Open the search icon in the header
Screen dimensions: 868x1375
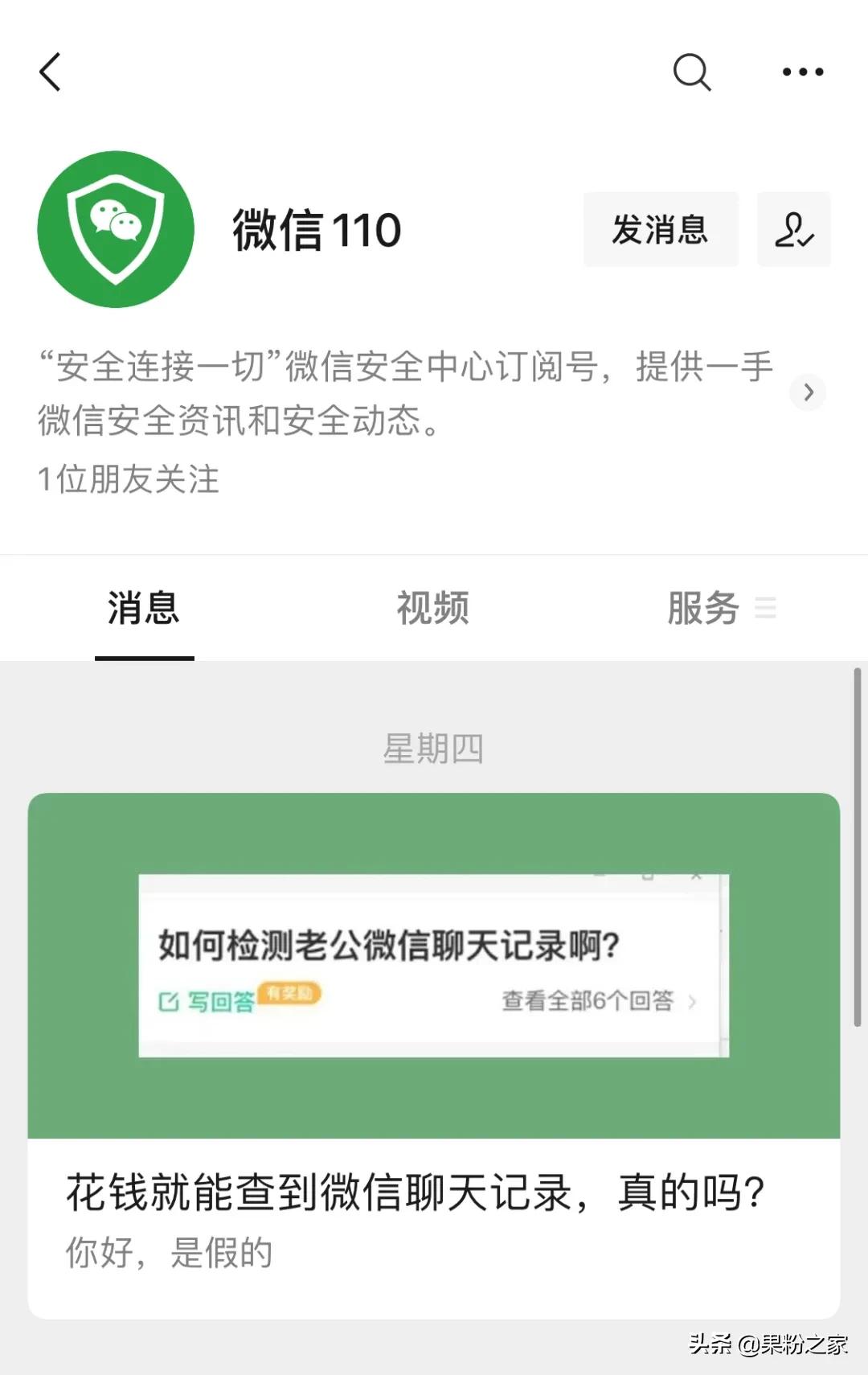point(692,72)
